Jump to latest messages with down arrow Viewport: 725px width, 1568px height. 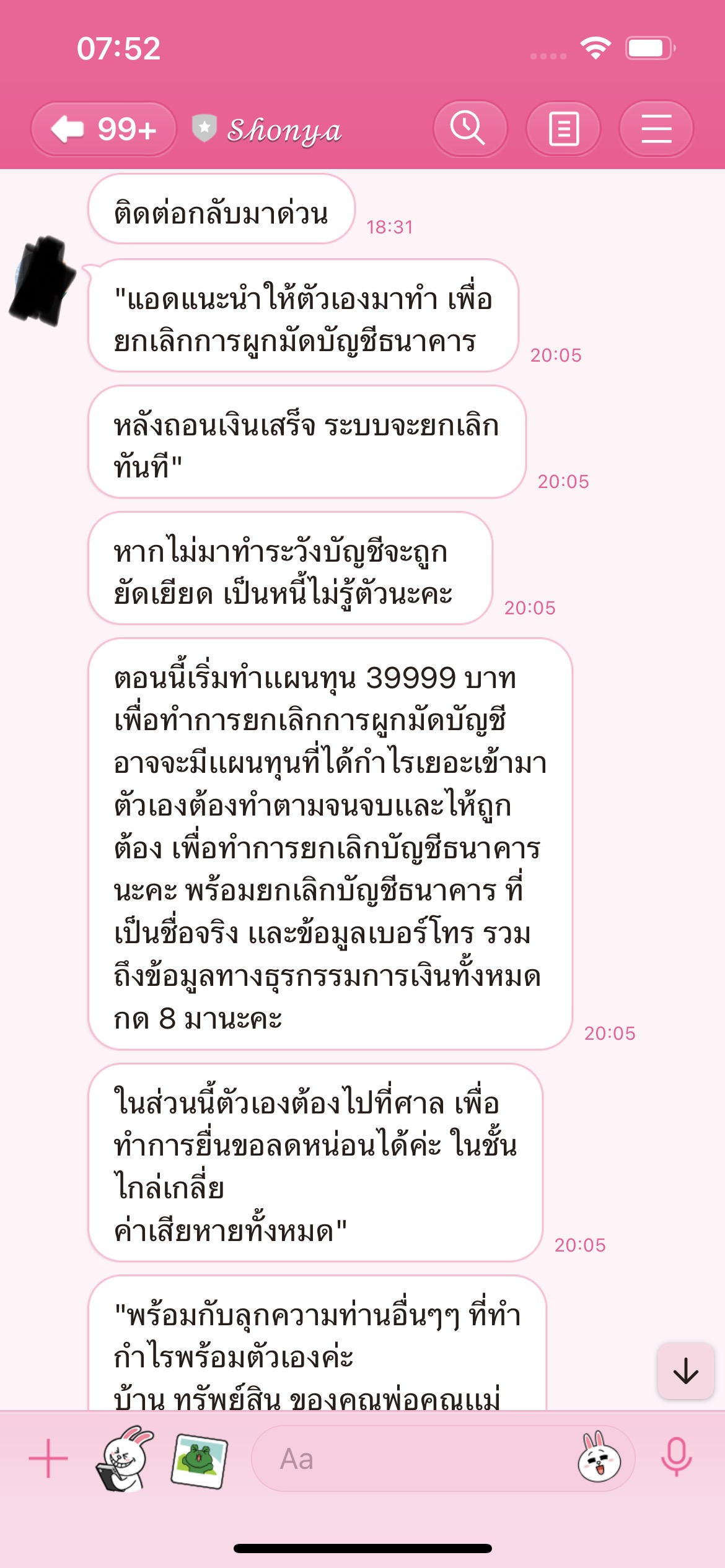click(686, 1370)
